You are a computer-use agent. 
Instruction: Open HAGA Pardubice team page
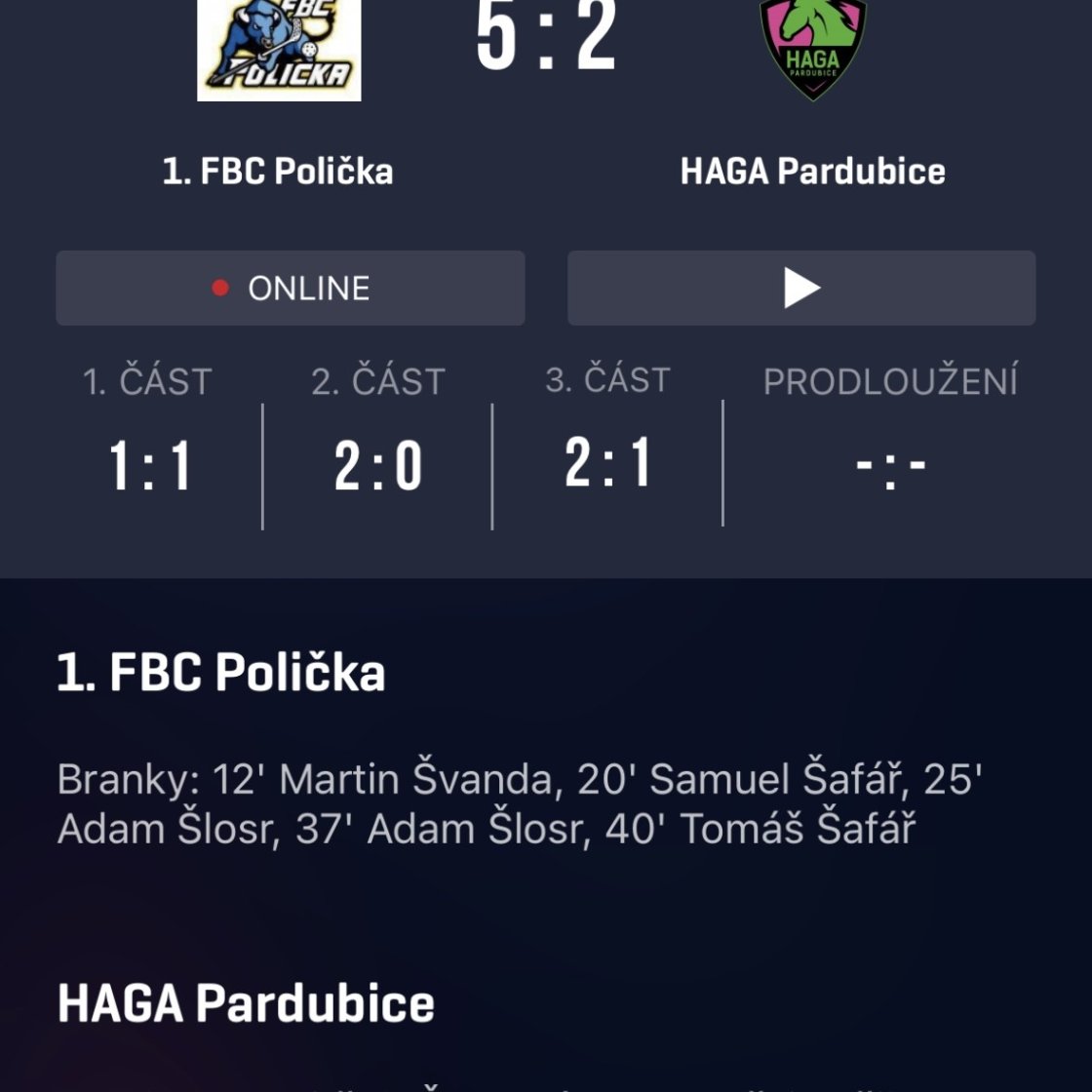(812, 172)
